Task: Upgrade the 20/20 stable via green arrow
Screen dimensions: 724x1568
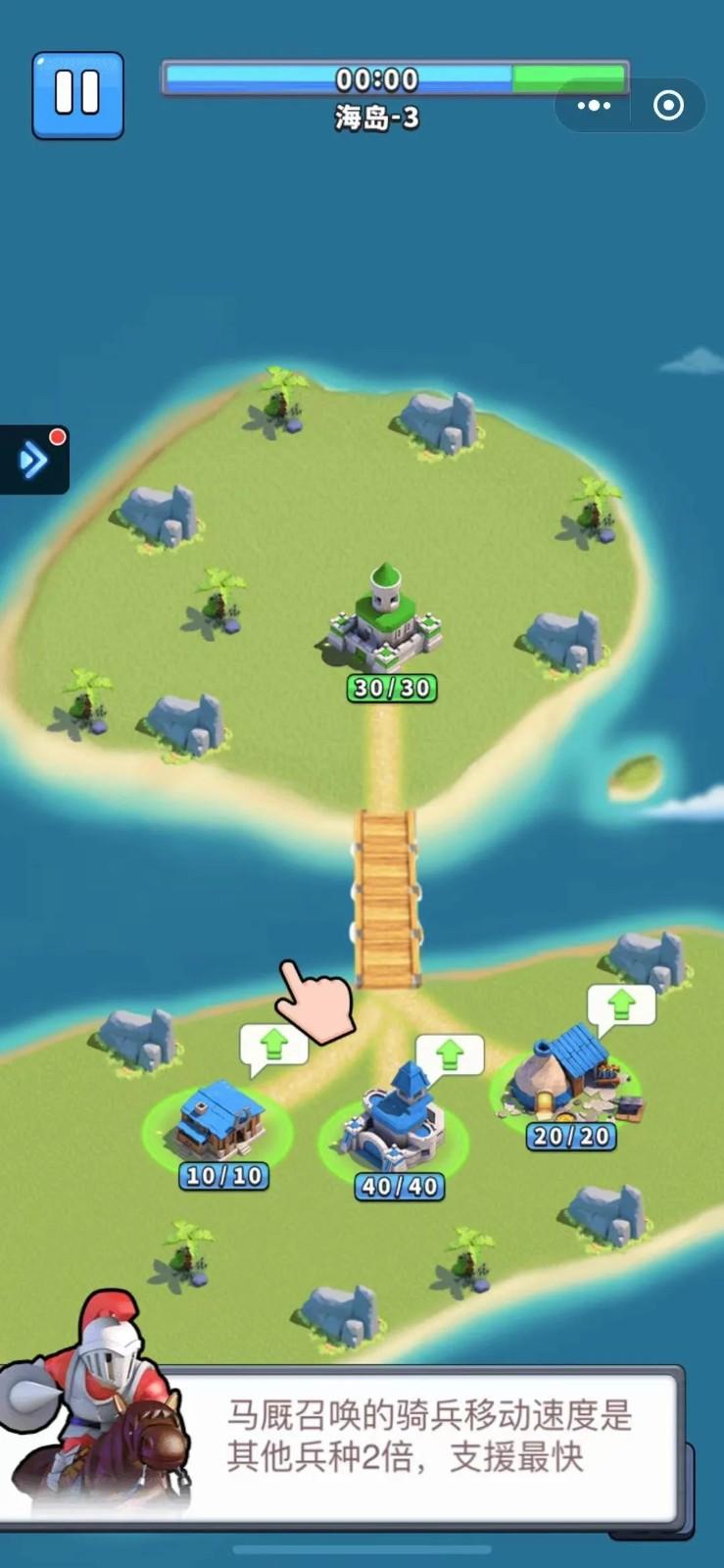Action: [621, 1006]
